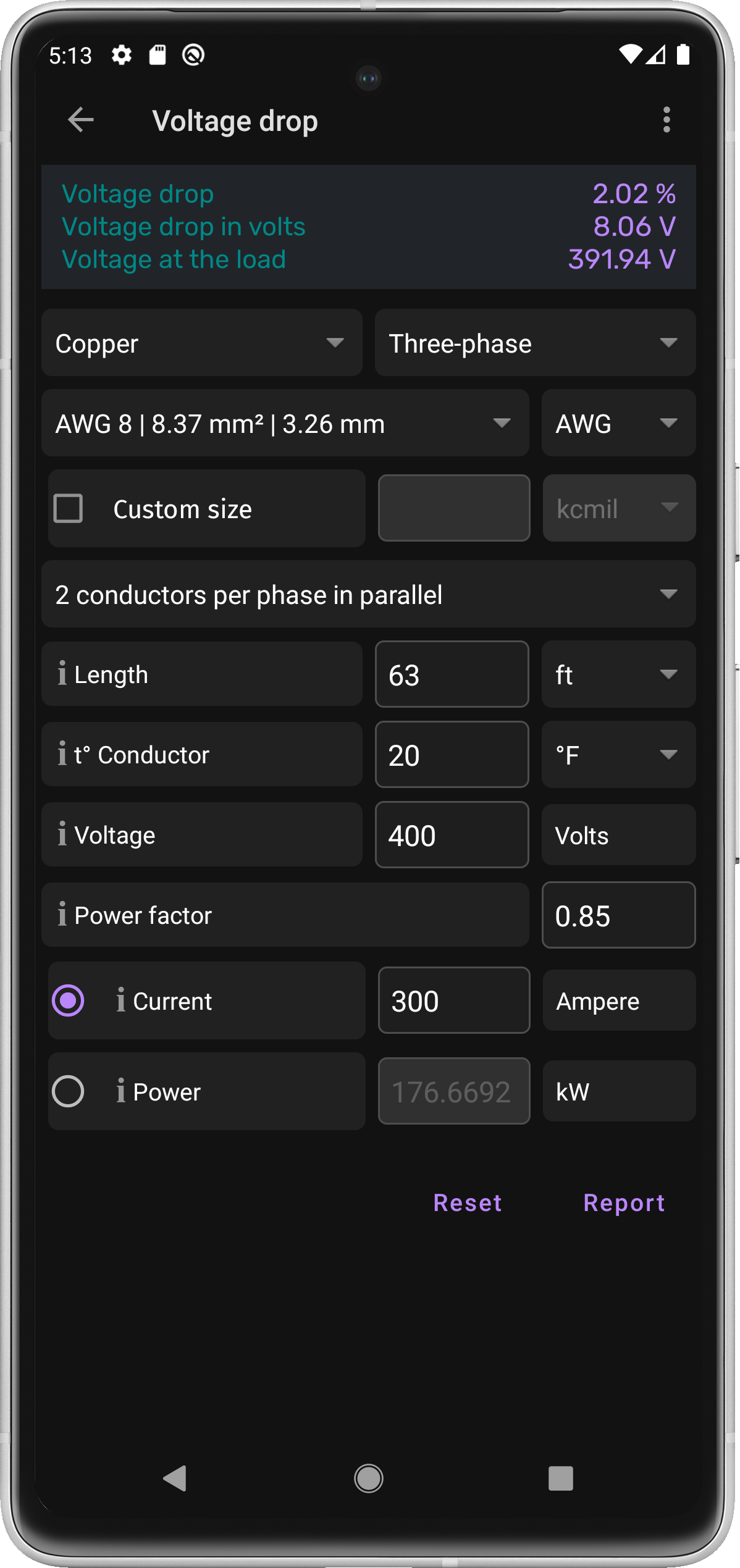Edit the Power factor field
The width and height of the screenshot is (740, 1568).
pyautogui.click(x=618, y=915)
